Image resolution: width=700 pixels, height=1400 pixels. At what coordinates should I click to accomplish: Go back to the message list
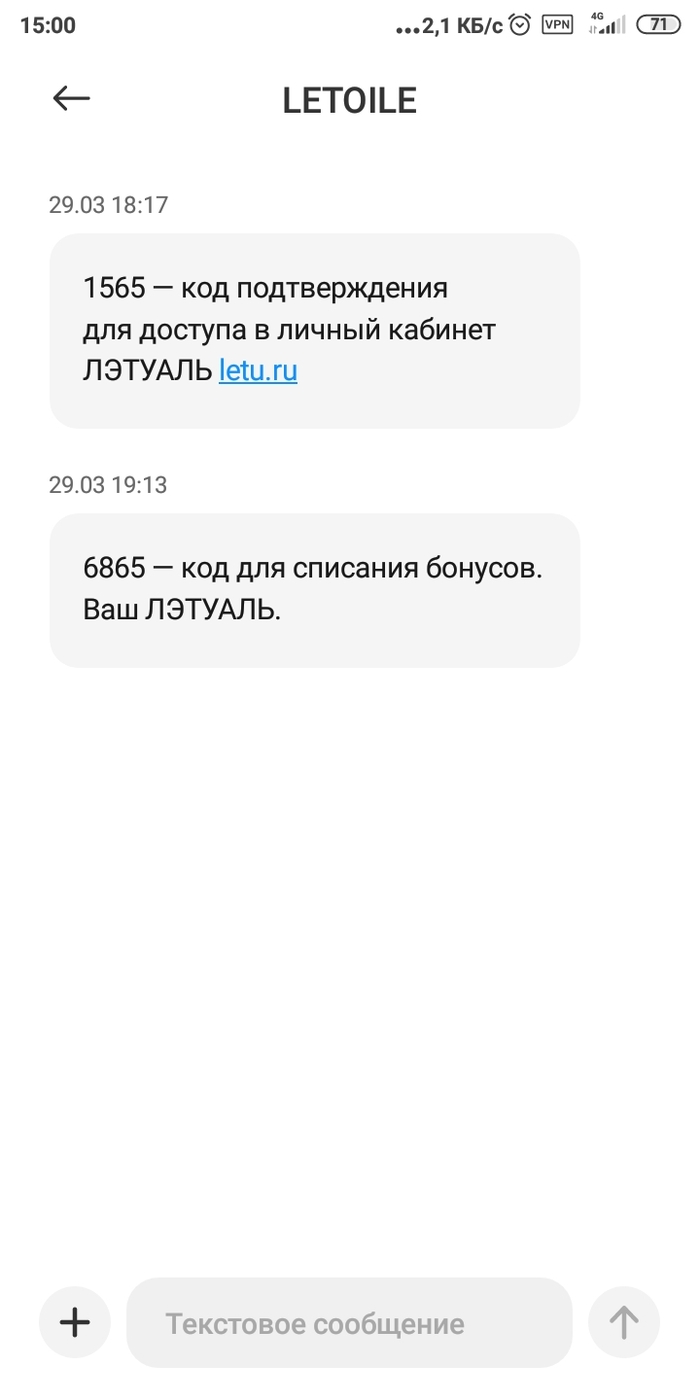click(71, 98)
